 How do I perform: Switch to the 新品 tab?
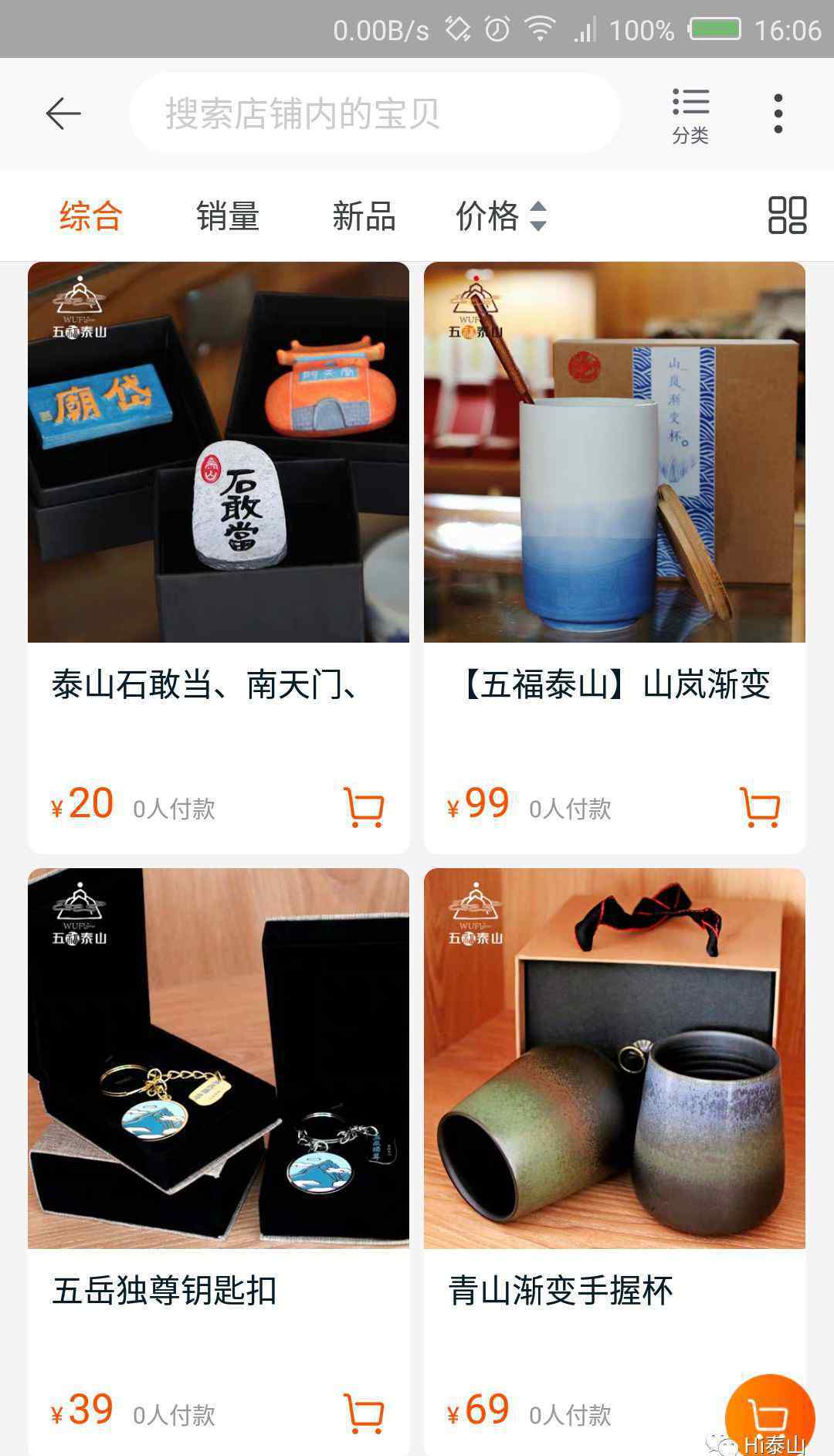(x=364, y=216)
